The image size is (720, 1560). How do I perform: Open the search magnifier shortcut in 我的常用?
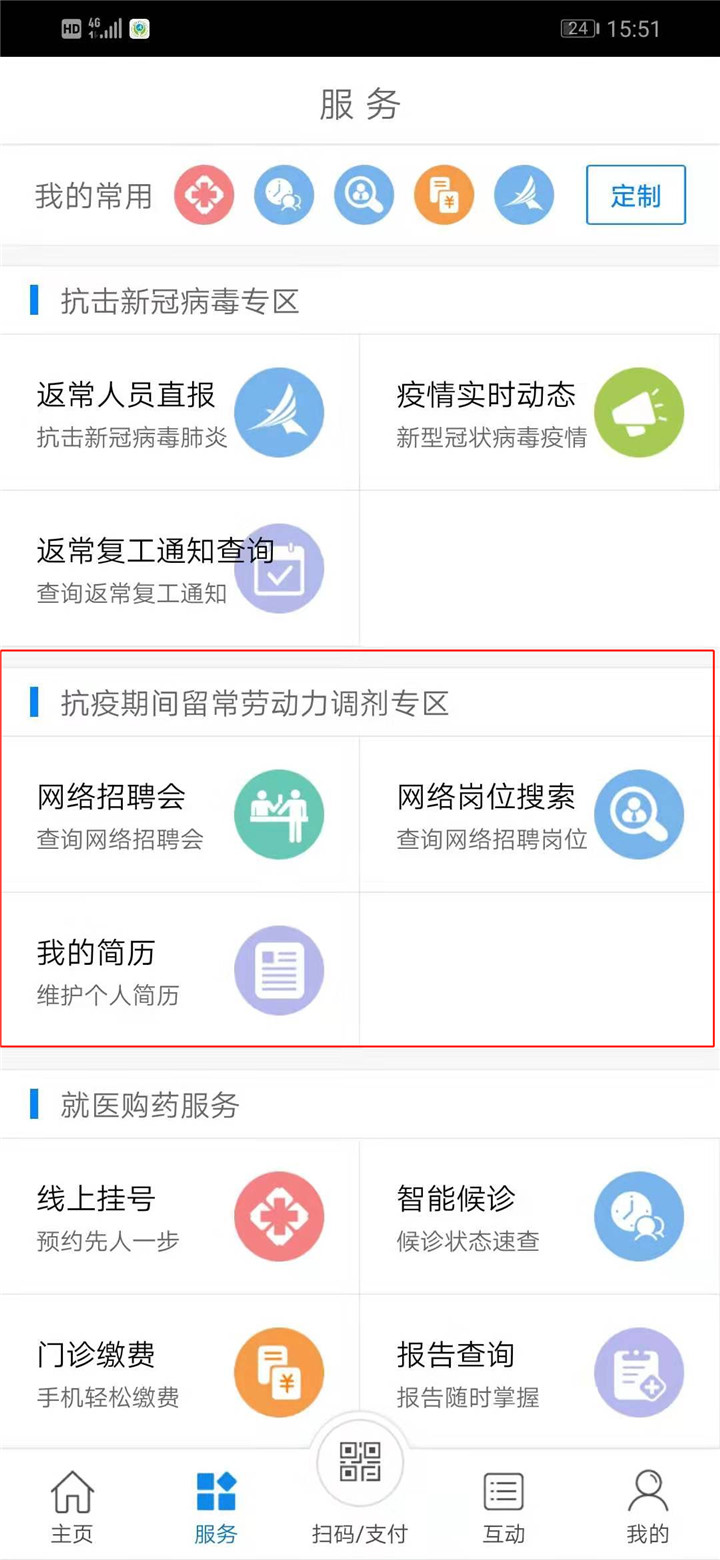[364, 195]
